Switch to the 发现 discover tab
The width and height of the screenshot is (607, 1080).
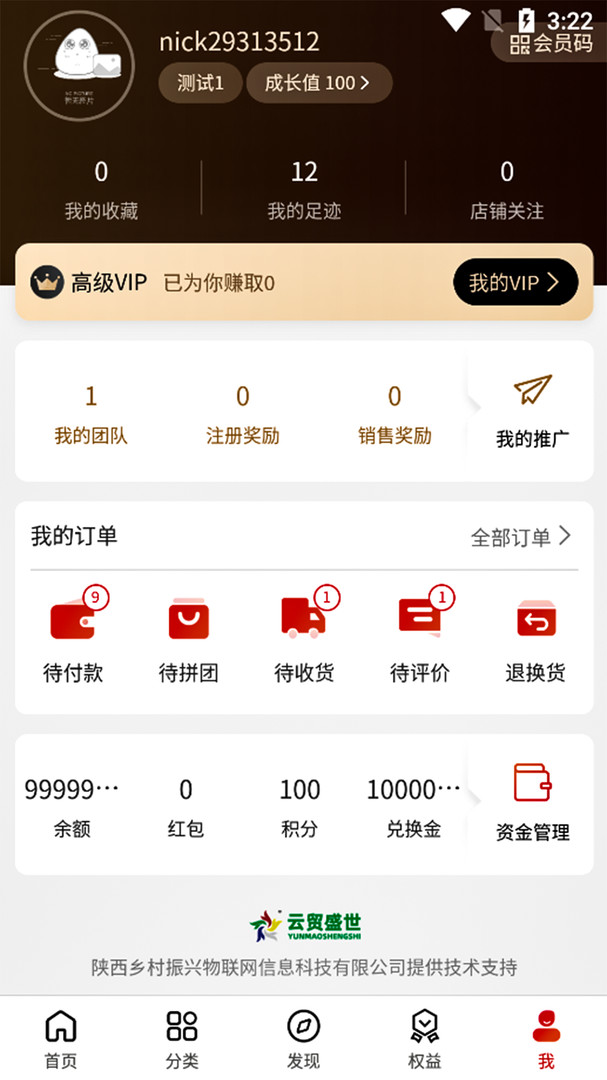click(303, 1039)
